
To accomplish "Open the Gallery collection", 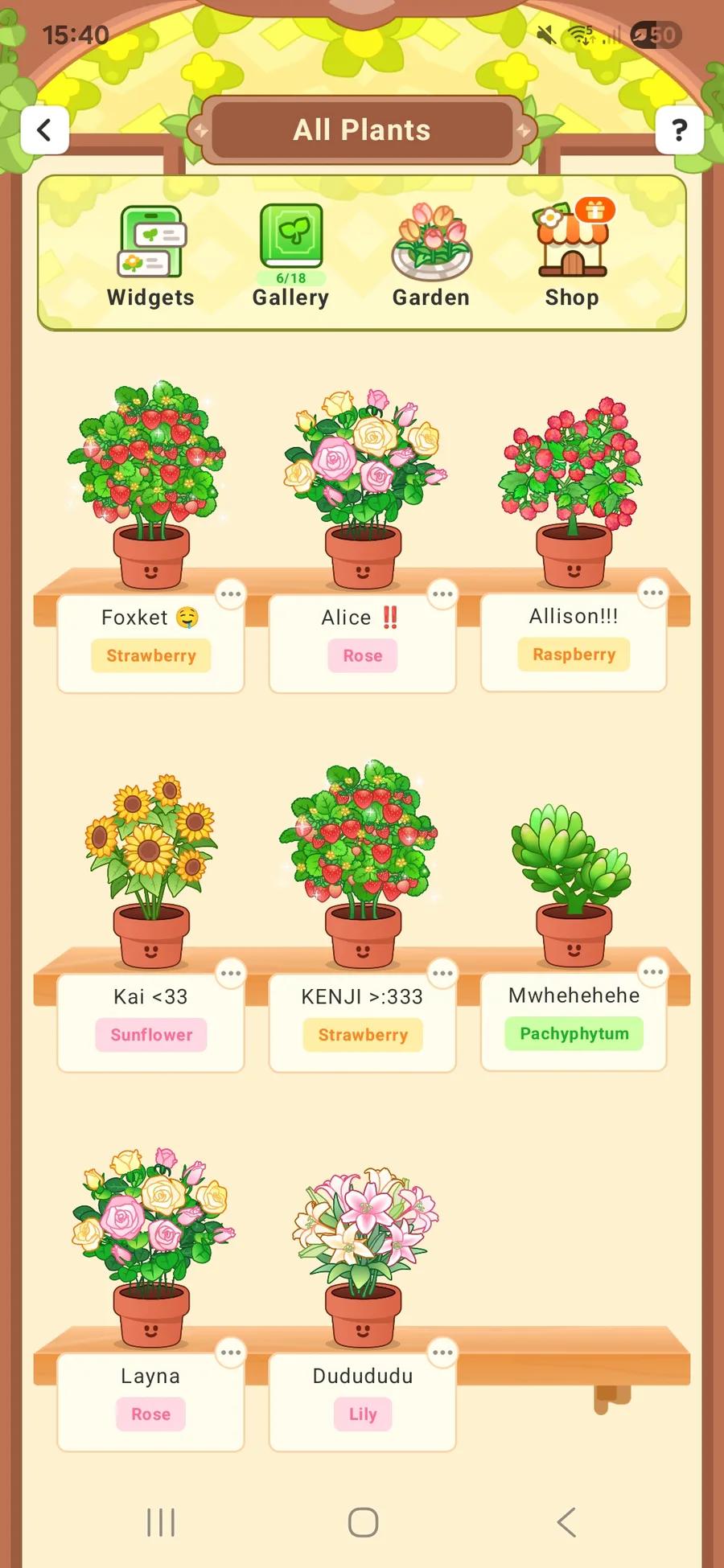I will click(x=290, y=257).
